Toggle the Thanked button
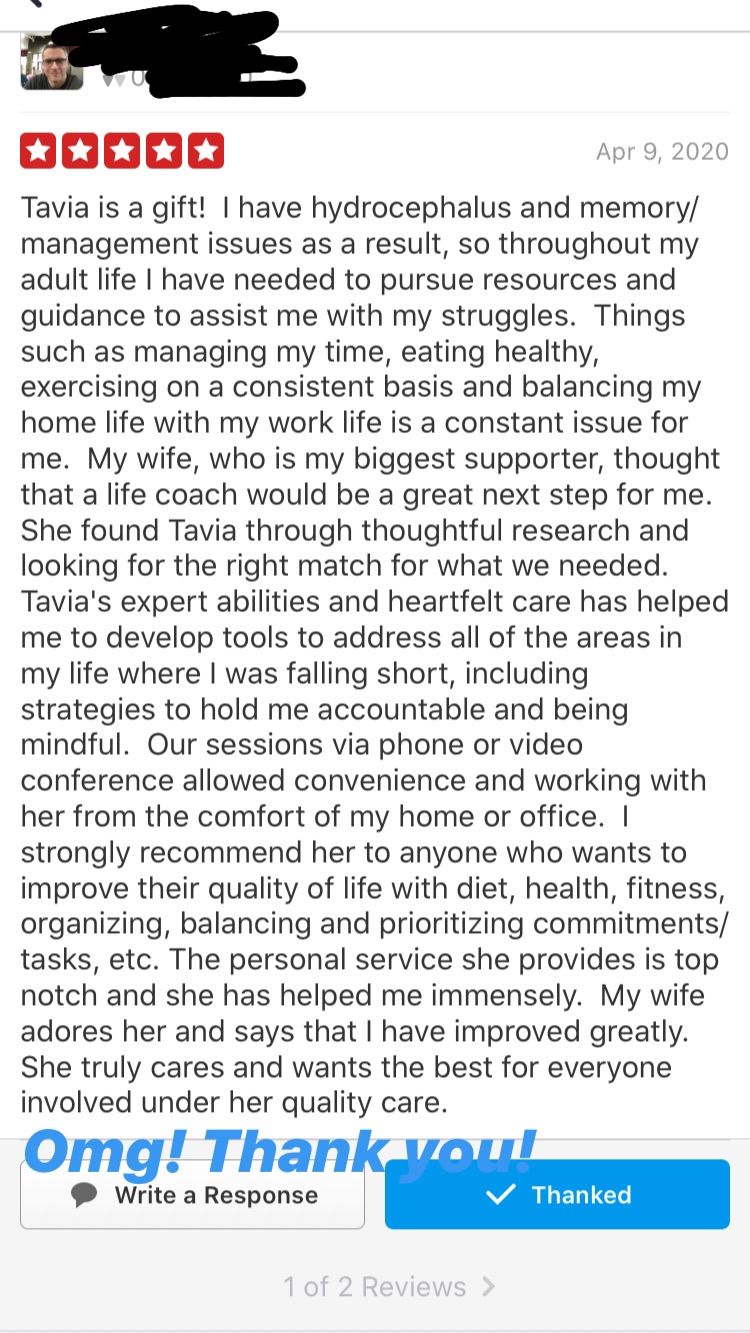750x1333 pixels. tap(557, 1195)
